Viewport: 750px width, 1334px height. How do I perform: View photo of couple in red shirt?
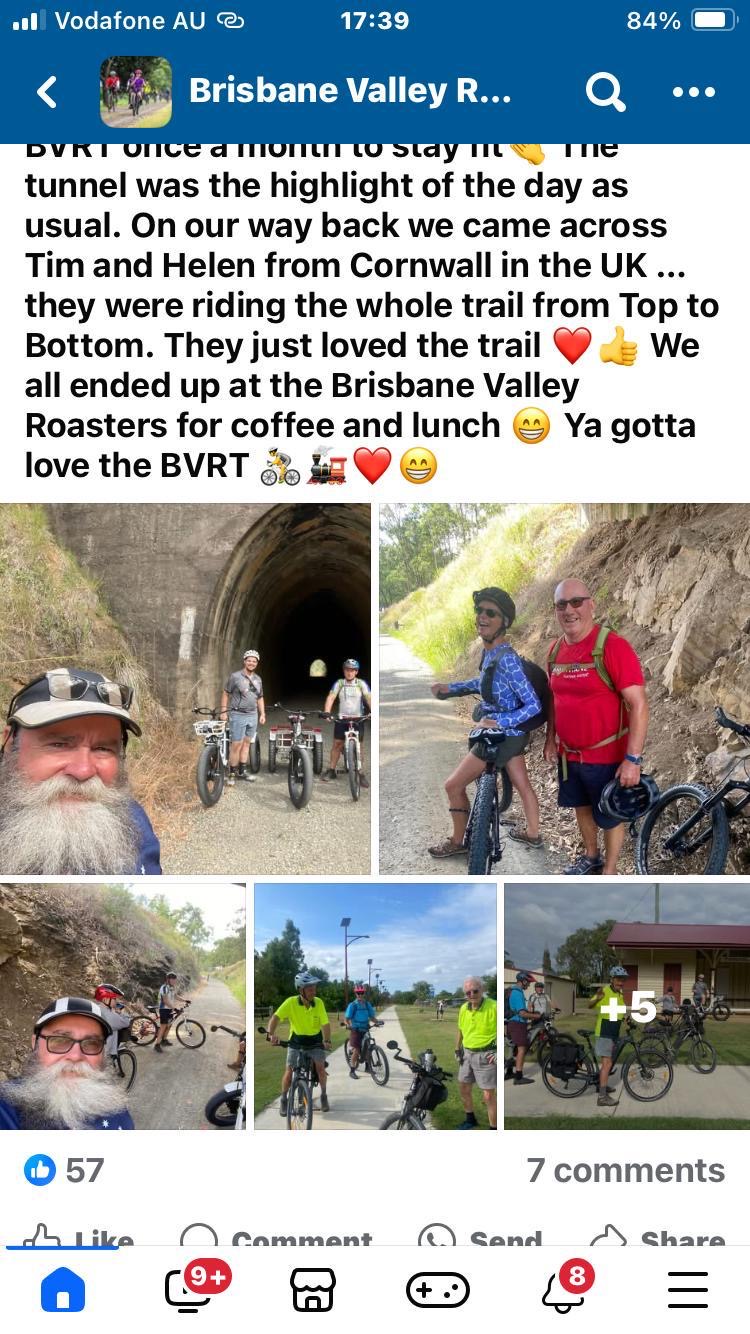564,689
